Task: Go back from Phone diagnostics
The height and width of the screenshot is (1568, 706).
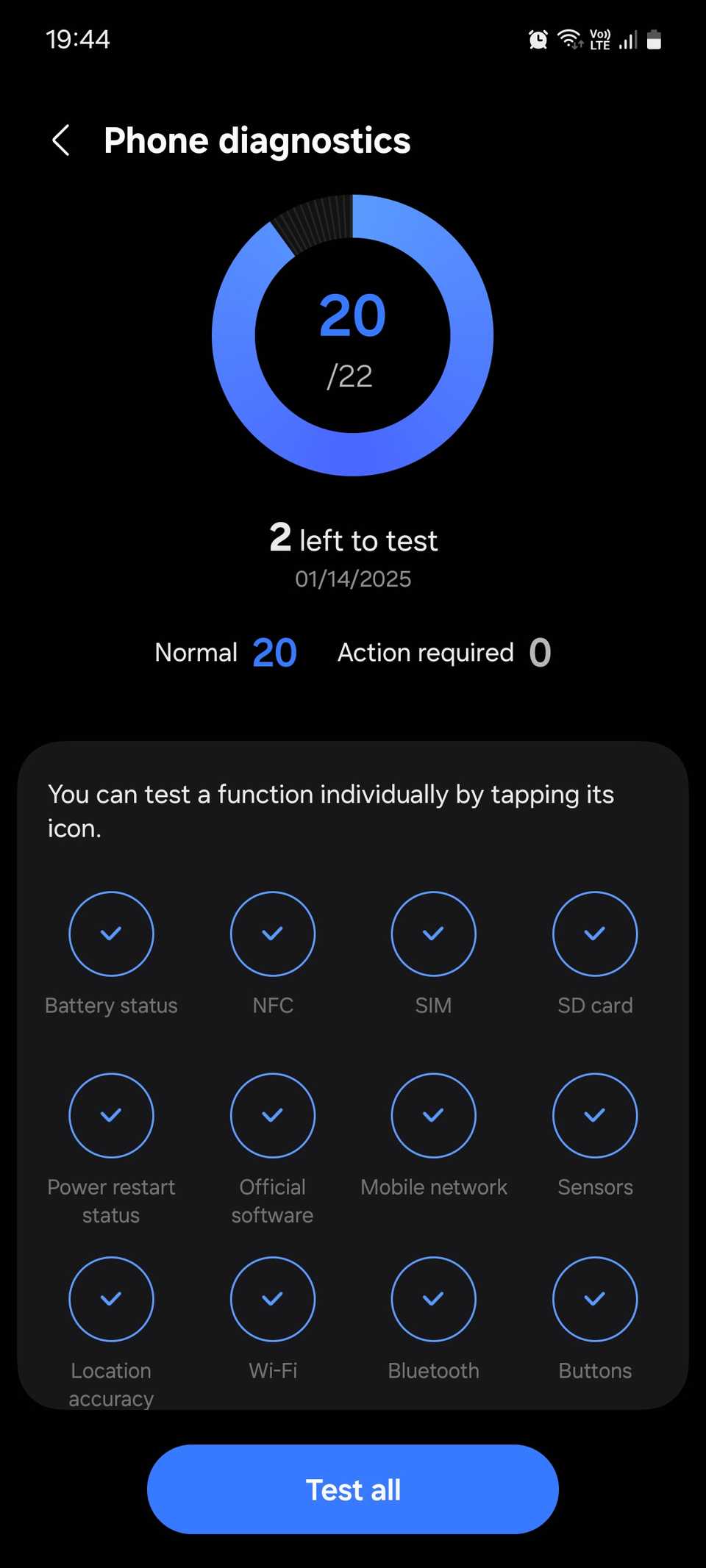Action: tap(62, 140)
